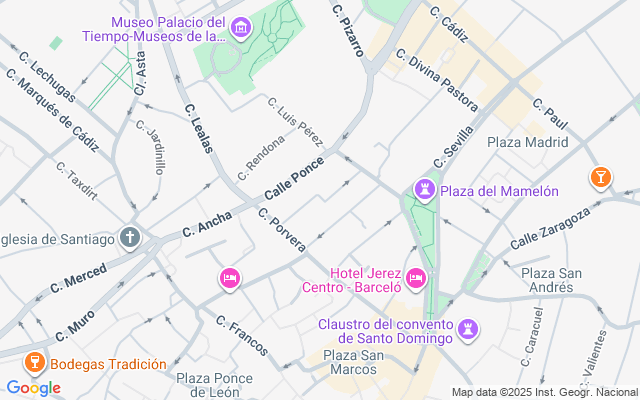Select the Plaza del Mamelón pin
Screen dimensions: 640x400
pyautogui.click(x=426, y=190)
